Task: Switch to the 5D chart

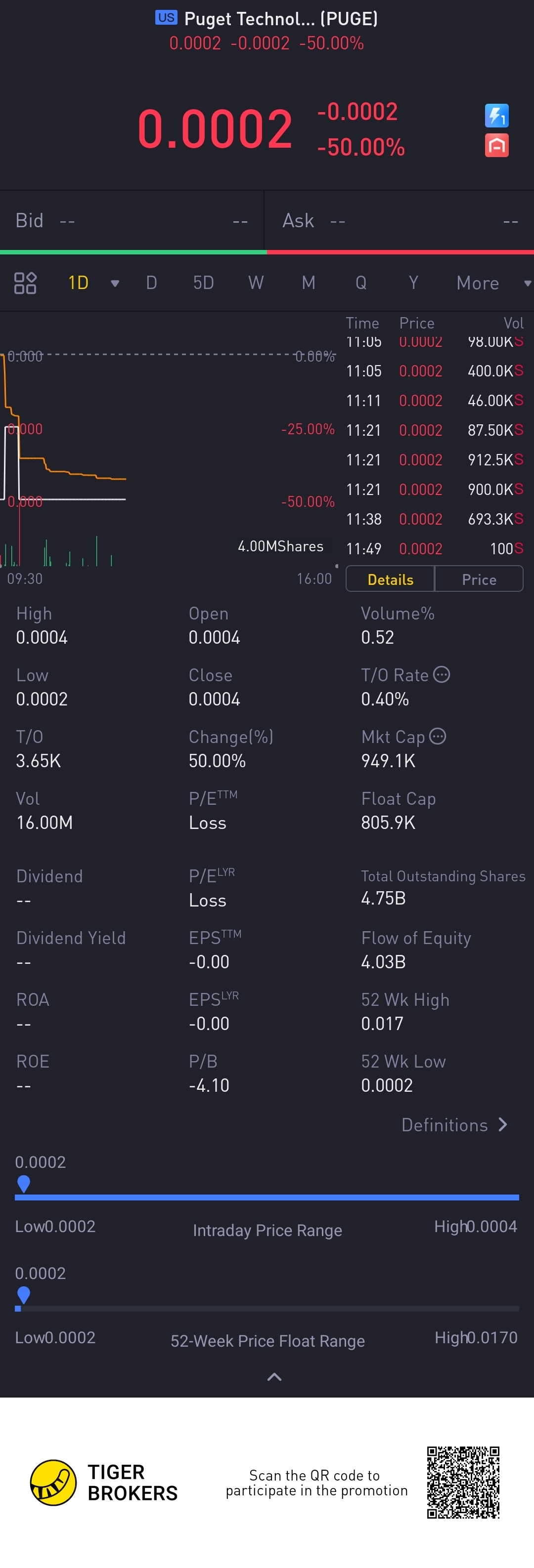Action: [x=203, y=283]
